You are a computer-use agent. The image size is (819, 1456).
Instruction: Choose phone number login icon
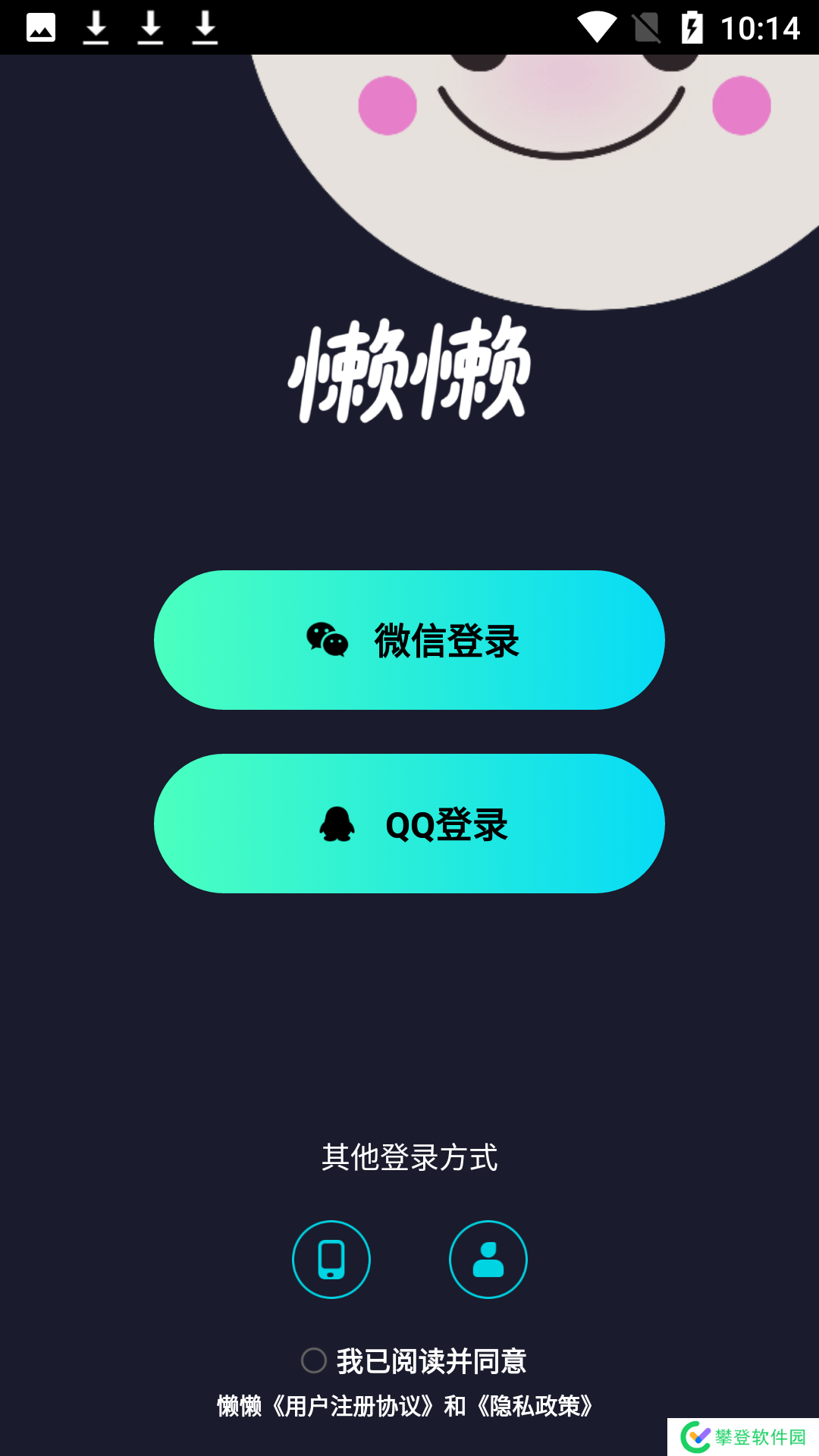tap(331, 1260)
